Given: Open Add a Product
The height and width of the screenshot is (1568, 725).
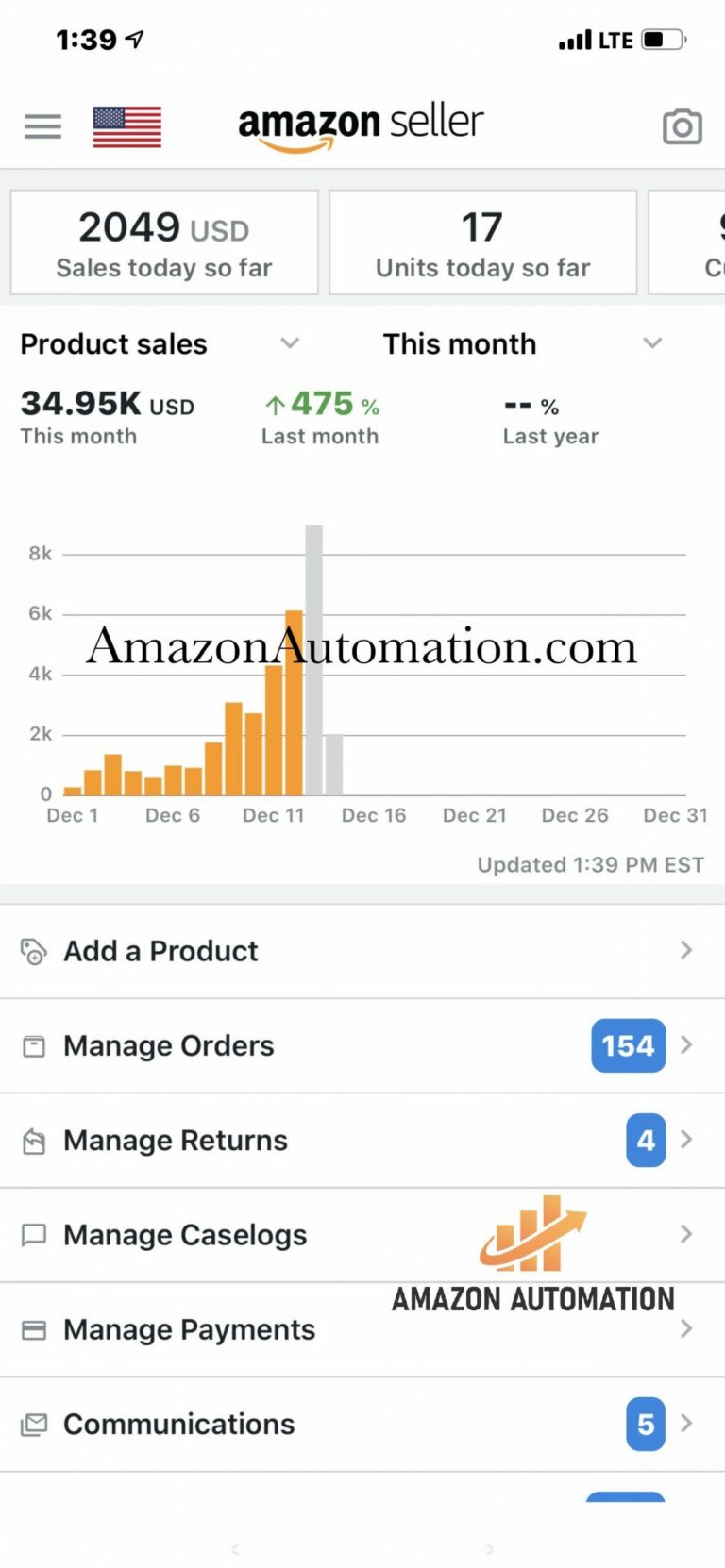Looking at the screenshot, I should click(x=160, y=951).
